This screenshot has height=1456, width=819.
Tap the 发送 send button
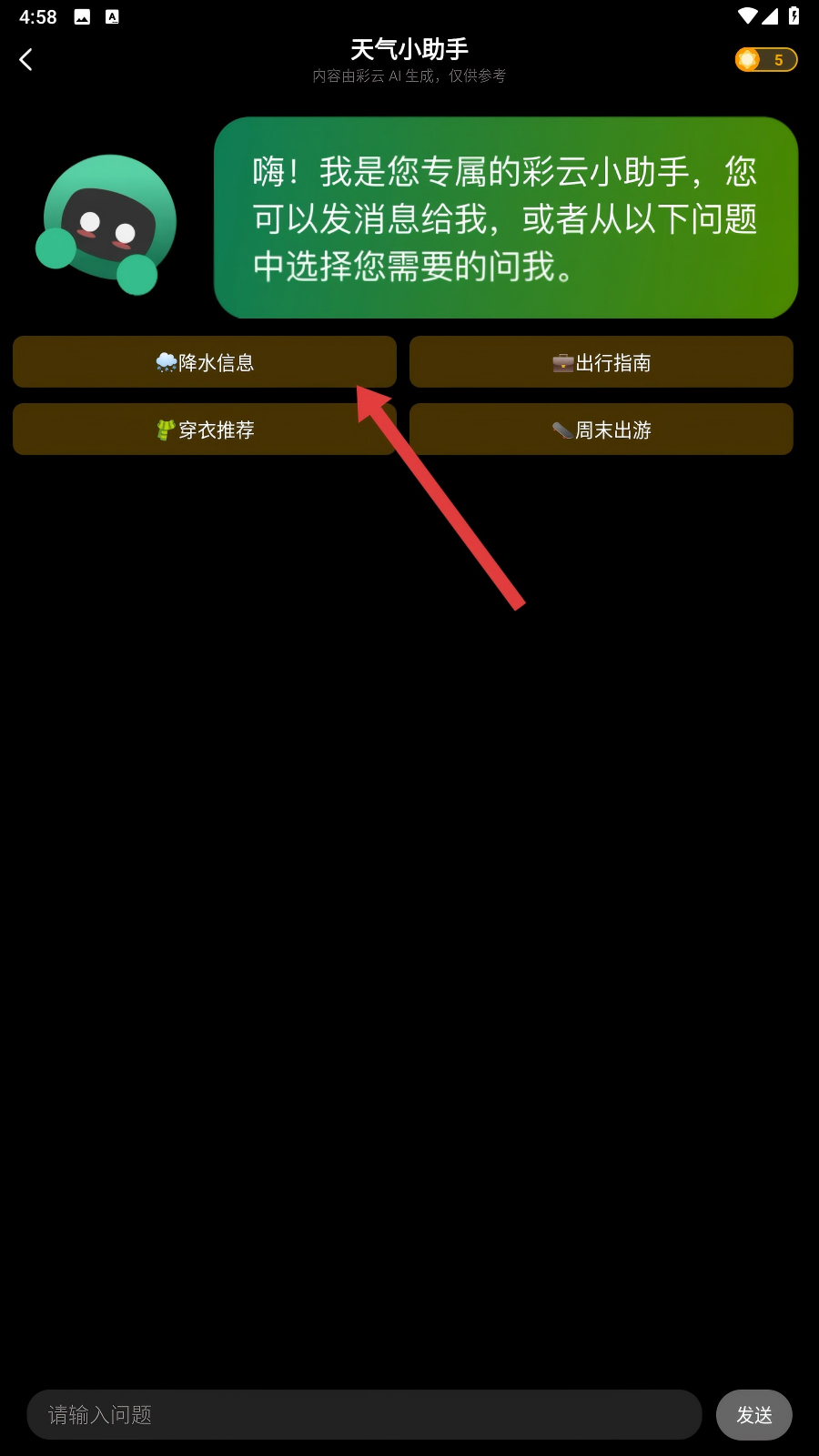tap(753, 1414)
